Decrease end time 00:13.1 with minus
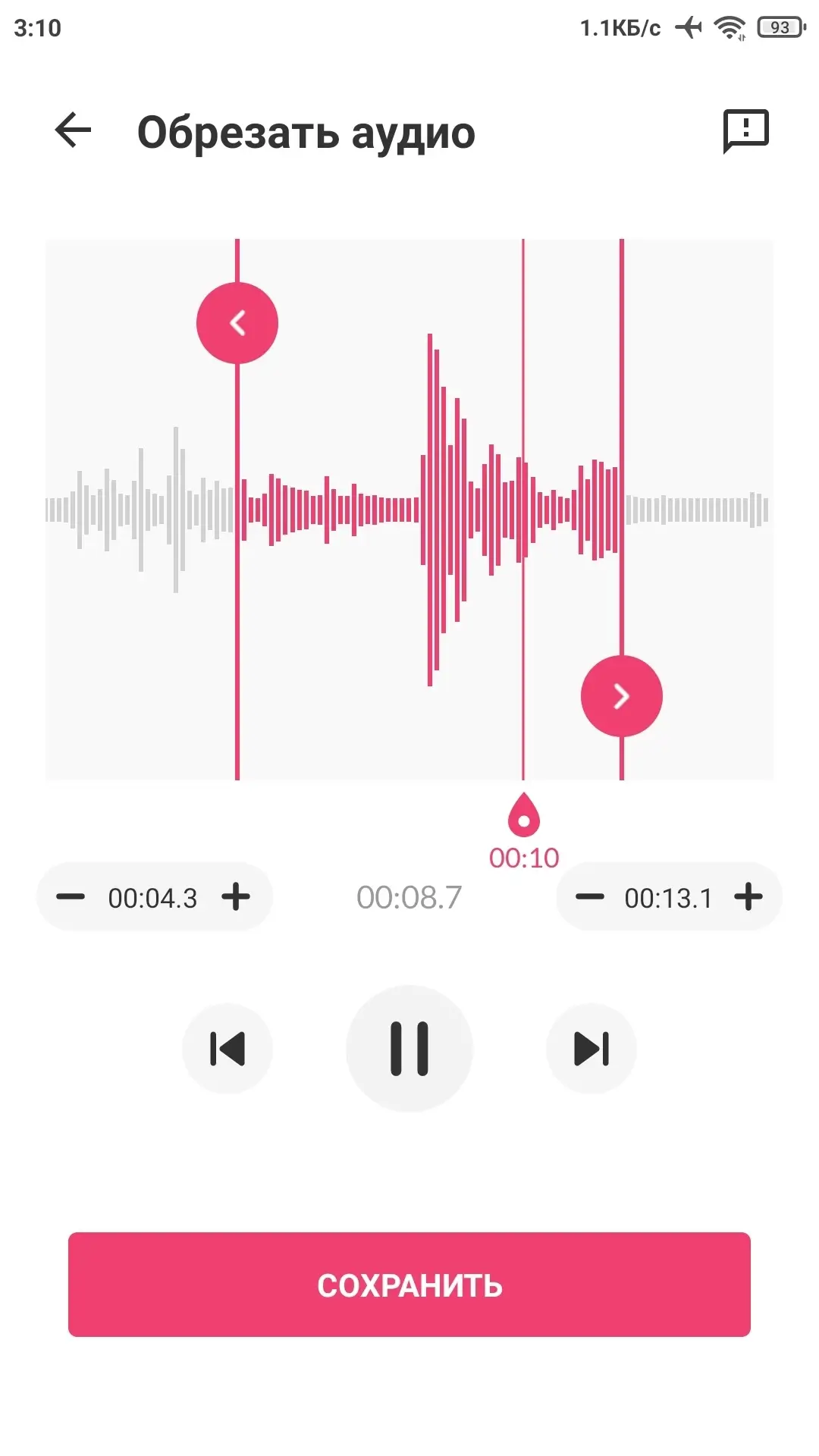This screenshot has width=819, height=1456. [589, 896]
